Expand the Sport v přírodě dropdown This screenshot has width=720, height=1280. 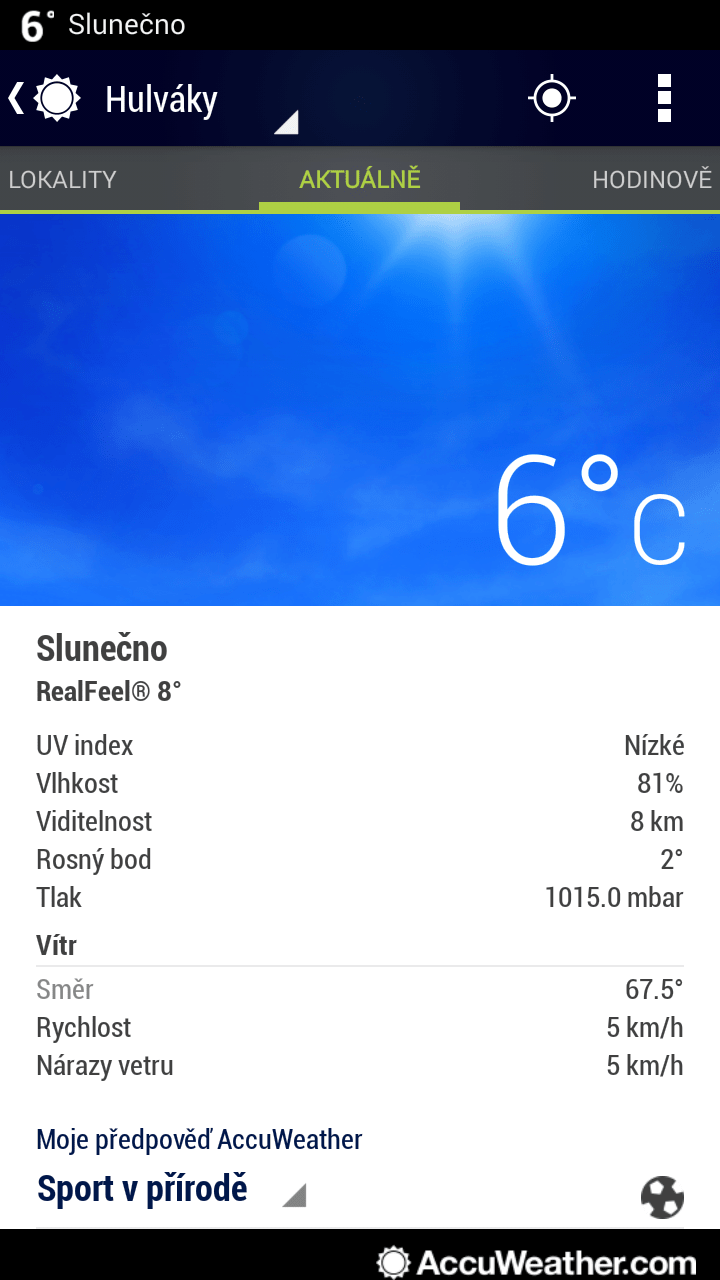(171, 1190)
